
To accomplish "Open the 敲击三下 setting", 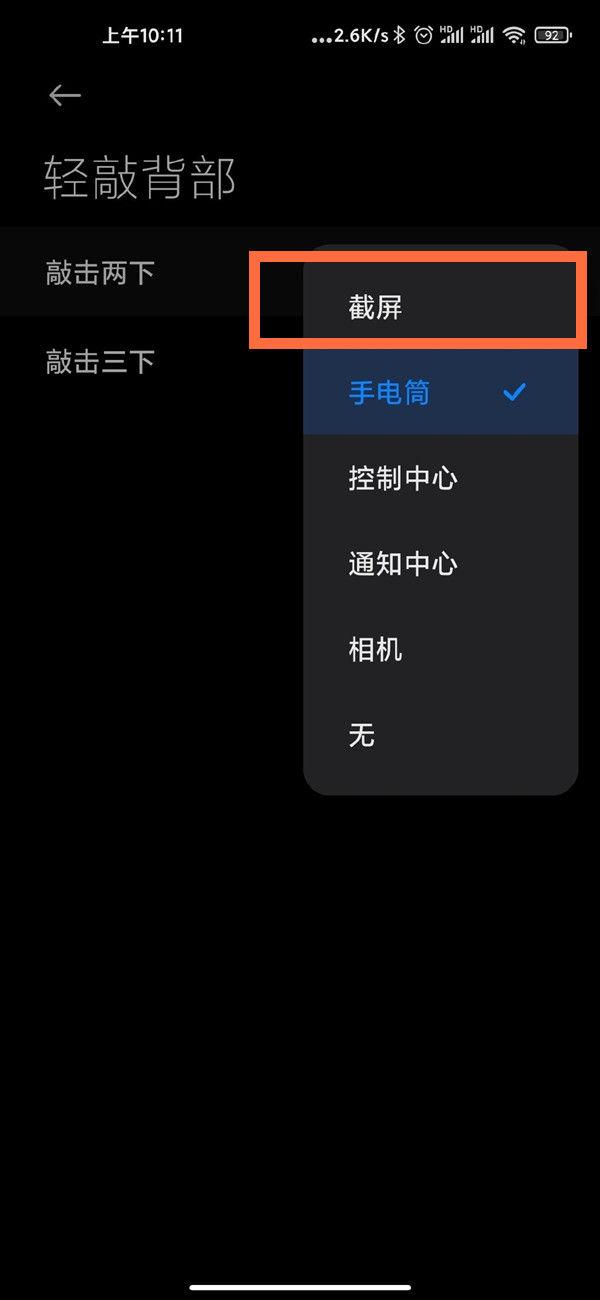I will coord(100,361).
